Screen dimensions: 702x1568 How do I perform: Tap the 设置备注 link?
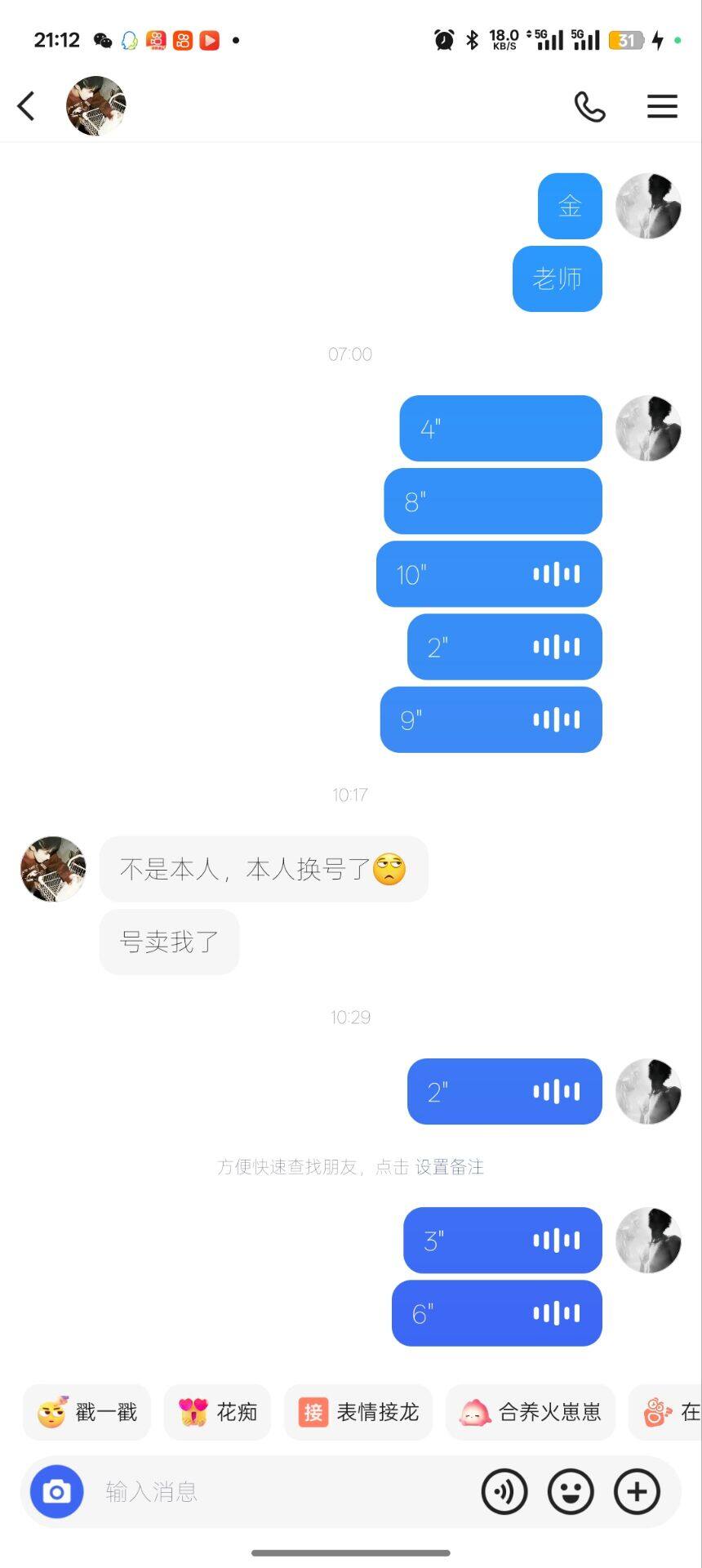pos(450,1167)
